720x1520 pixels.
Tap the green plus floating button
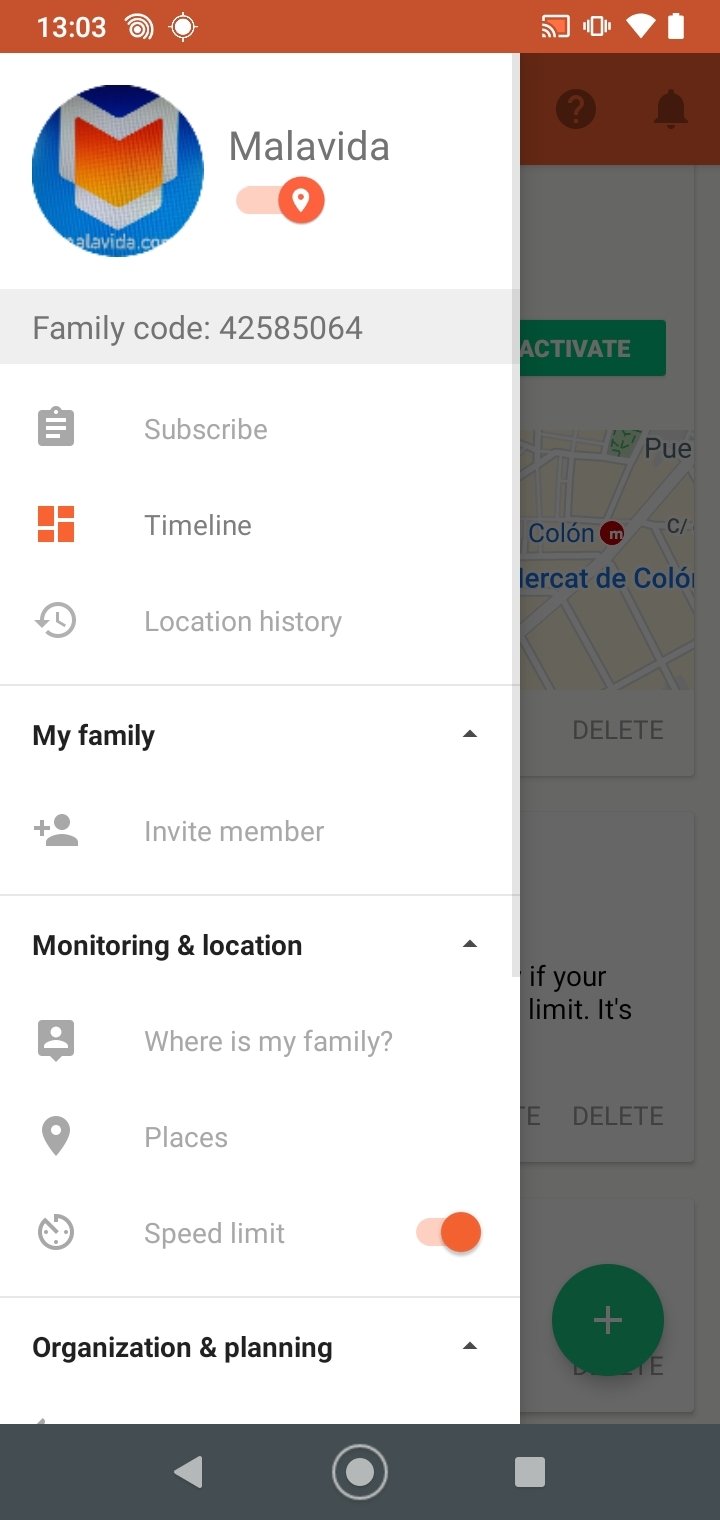[x=608, y=1320]
